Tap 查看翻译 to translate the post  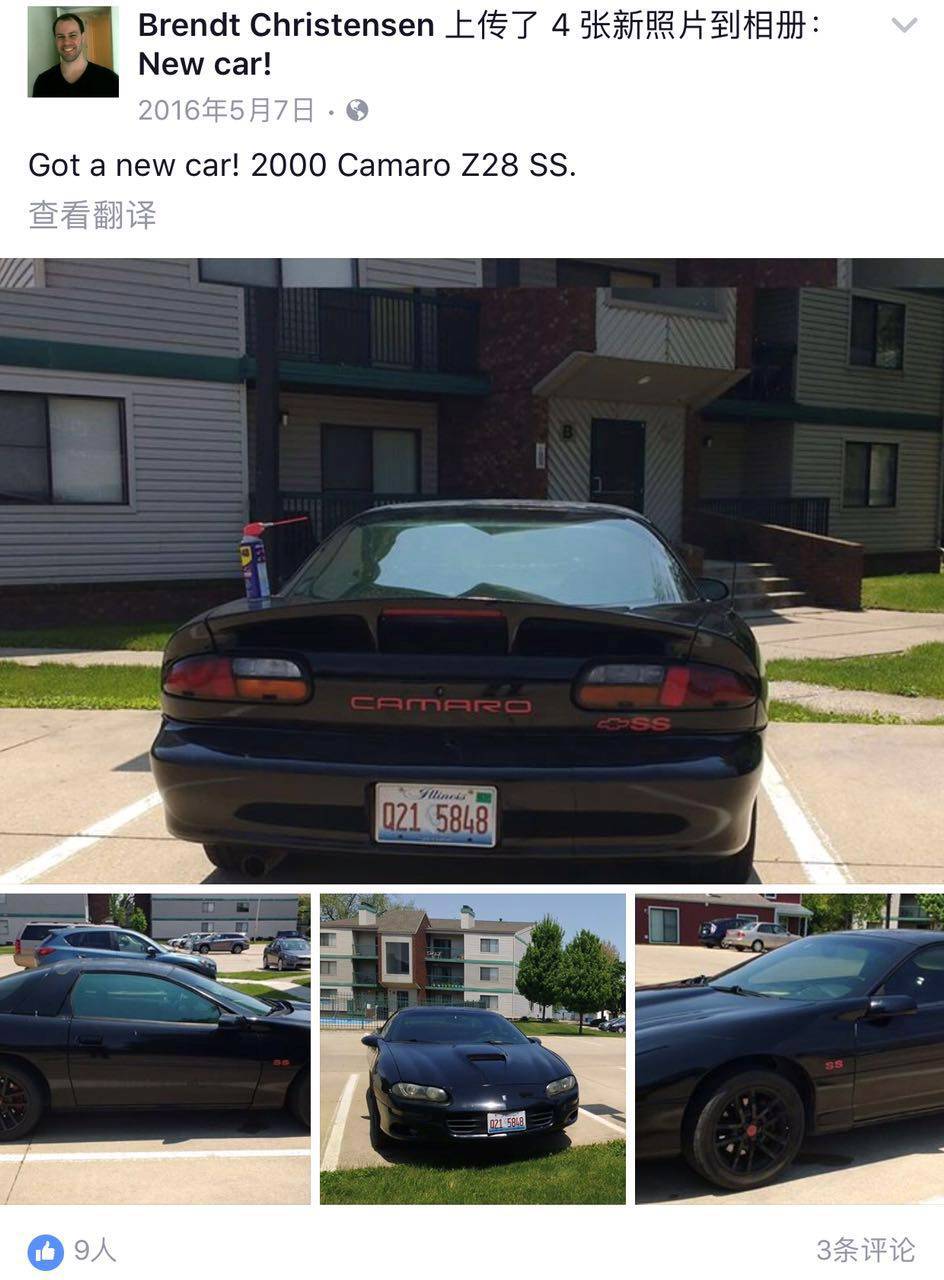[92, 215]
